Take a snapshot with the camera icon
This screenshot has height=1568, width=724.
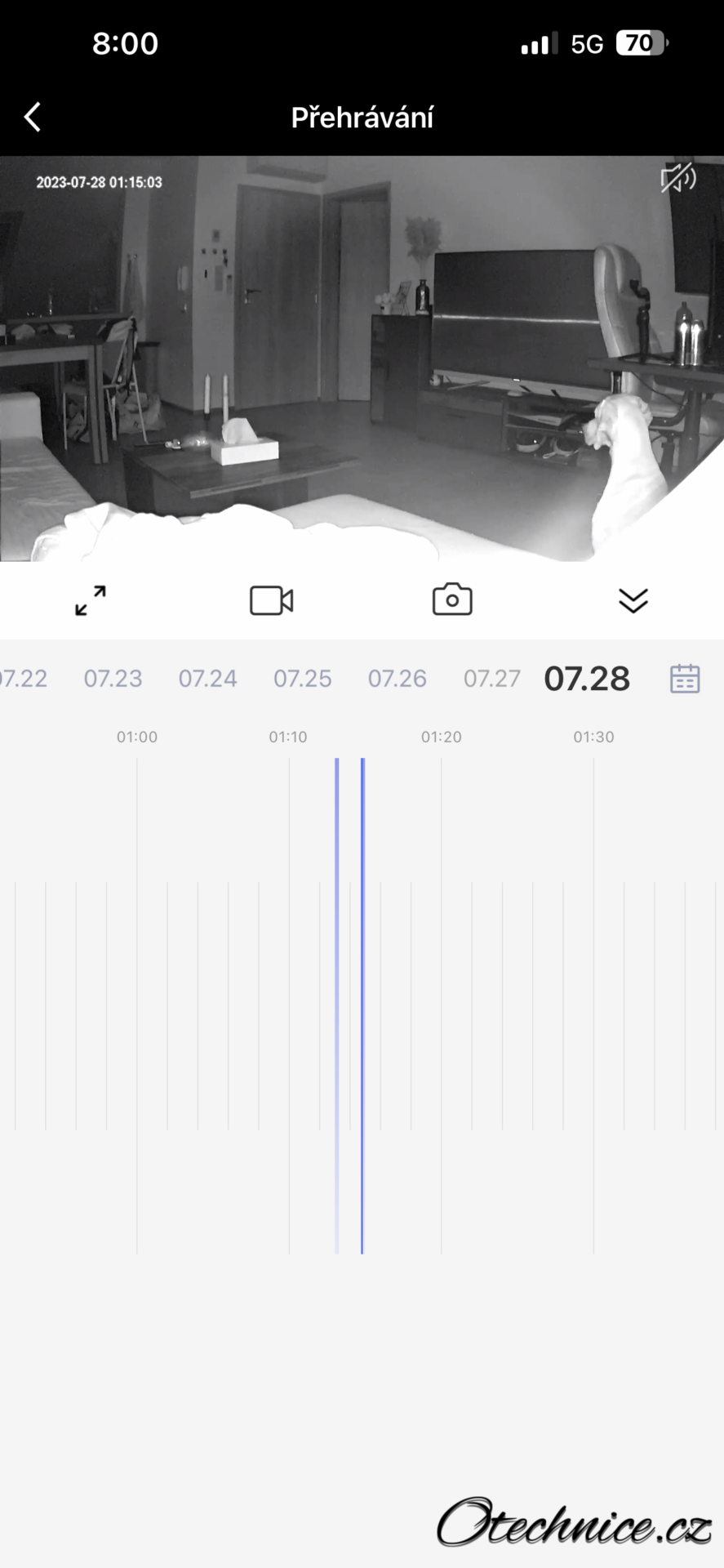tap(452, 600)
